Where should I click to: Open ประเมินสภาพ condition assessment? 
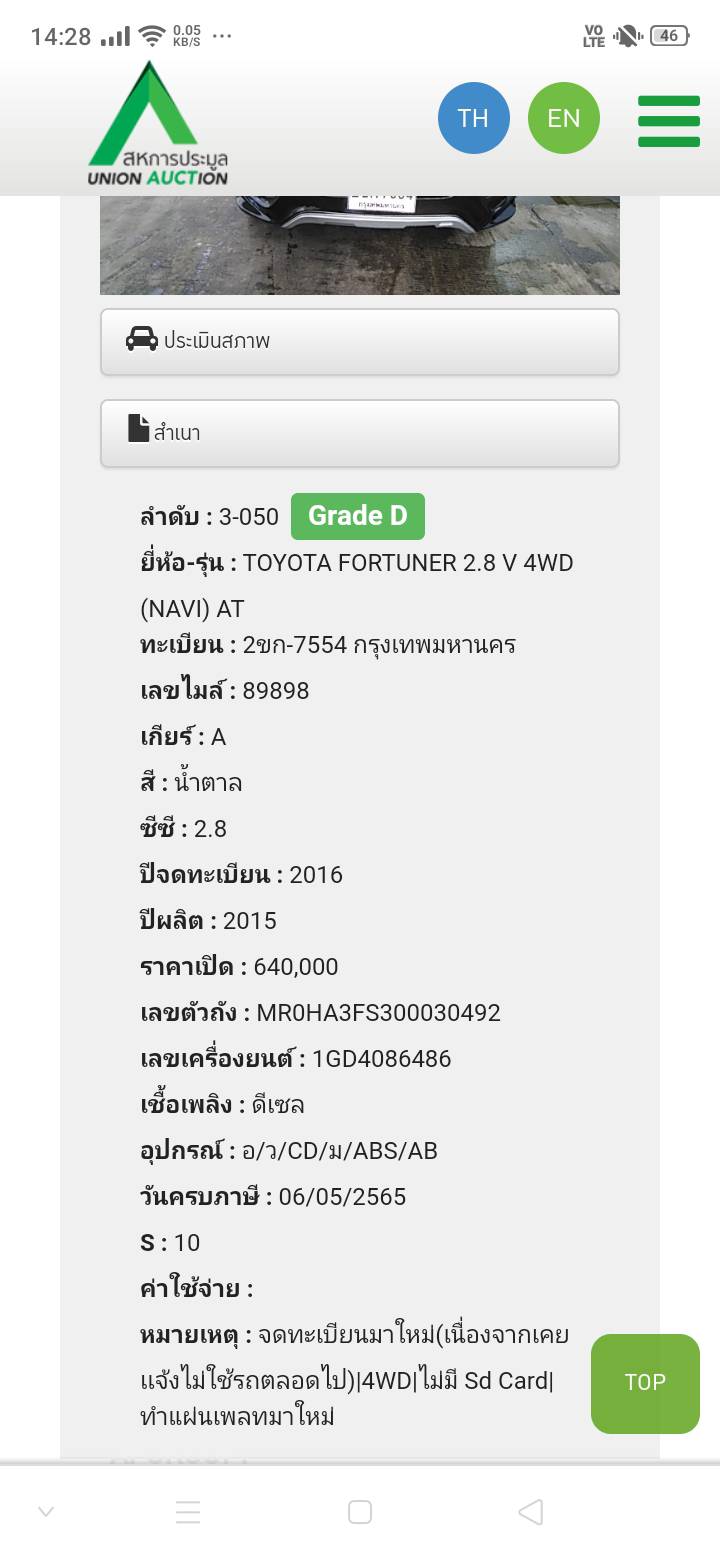360,342
